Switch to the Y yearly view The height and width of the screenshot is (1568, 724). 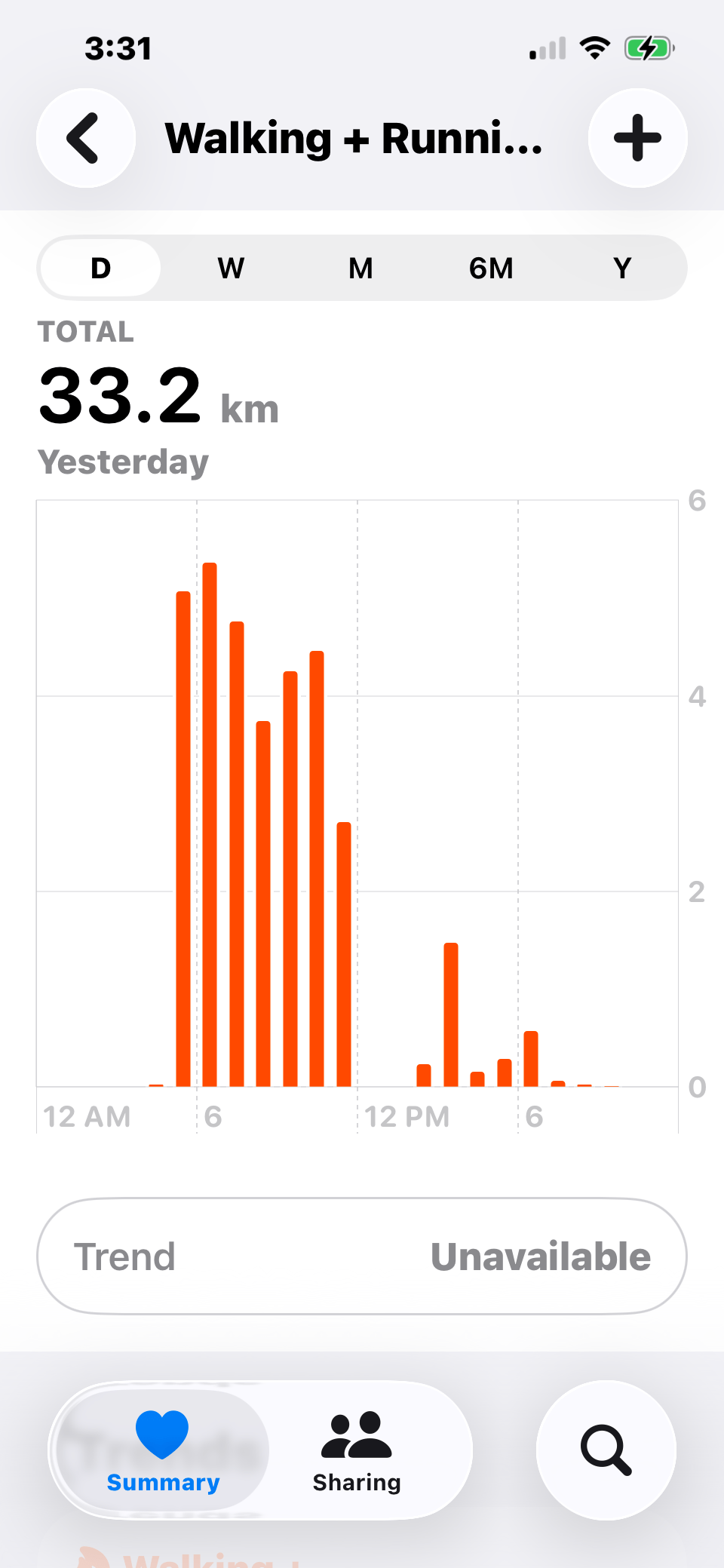tap(622, 268)
